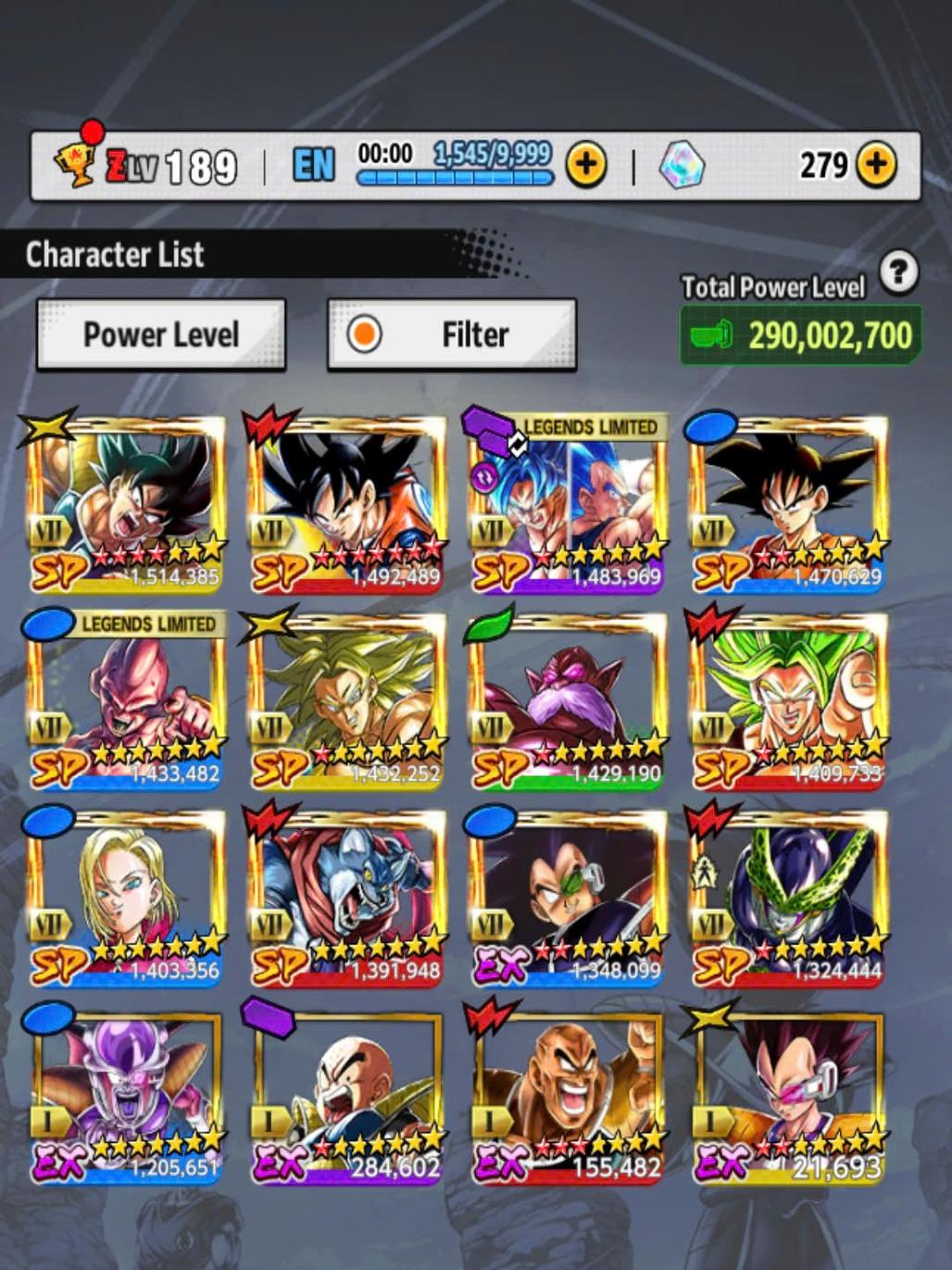Image resolution: width=952 pixels, height=1270 pixels.
Task: Select Broly card with power 1,432,252
Action: click(x=347, y=702)
